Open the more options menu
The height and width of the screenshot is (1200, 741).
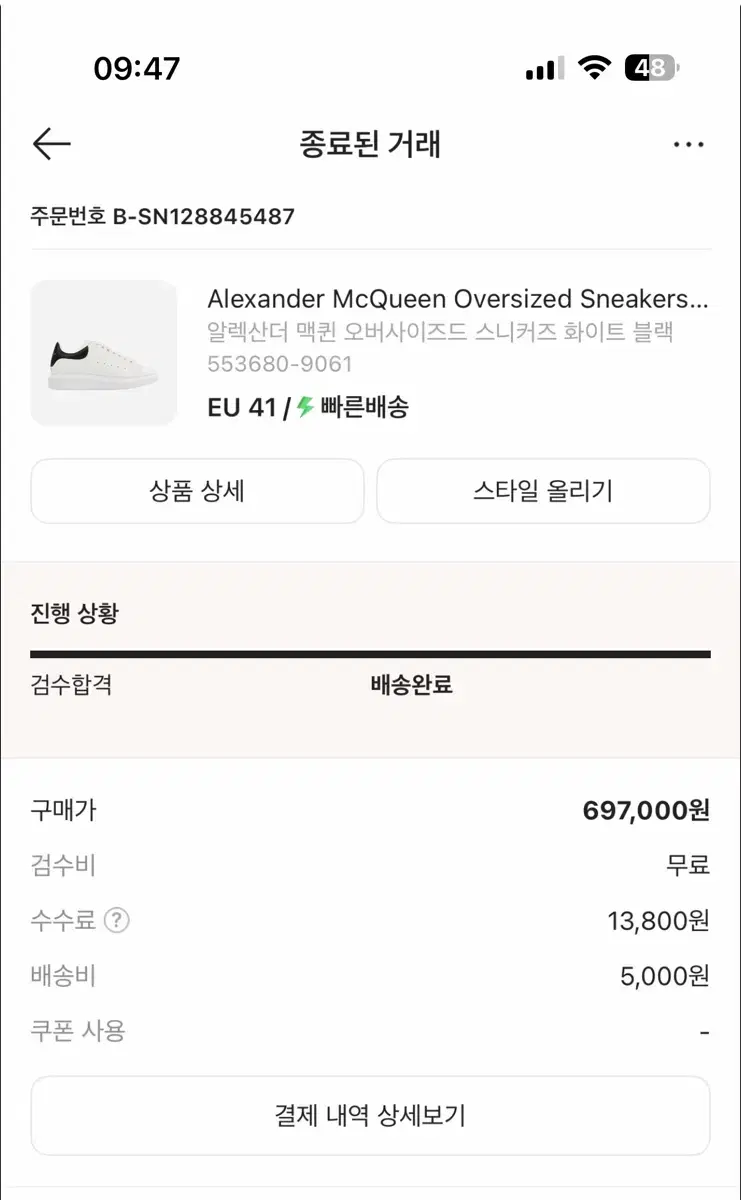point(690,144)
